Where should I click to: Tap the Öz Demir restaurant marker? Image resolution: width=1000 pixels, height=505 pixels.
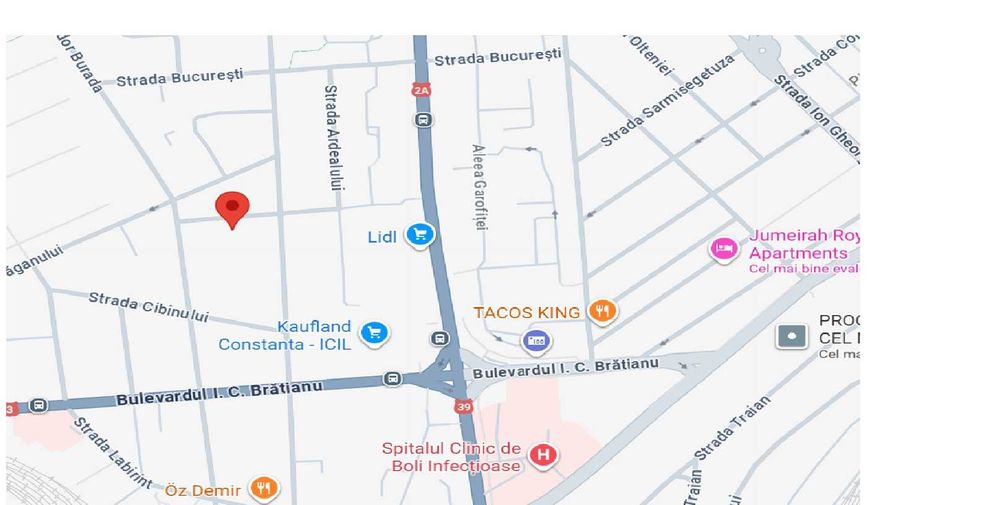(264, 488)
